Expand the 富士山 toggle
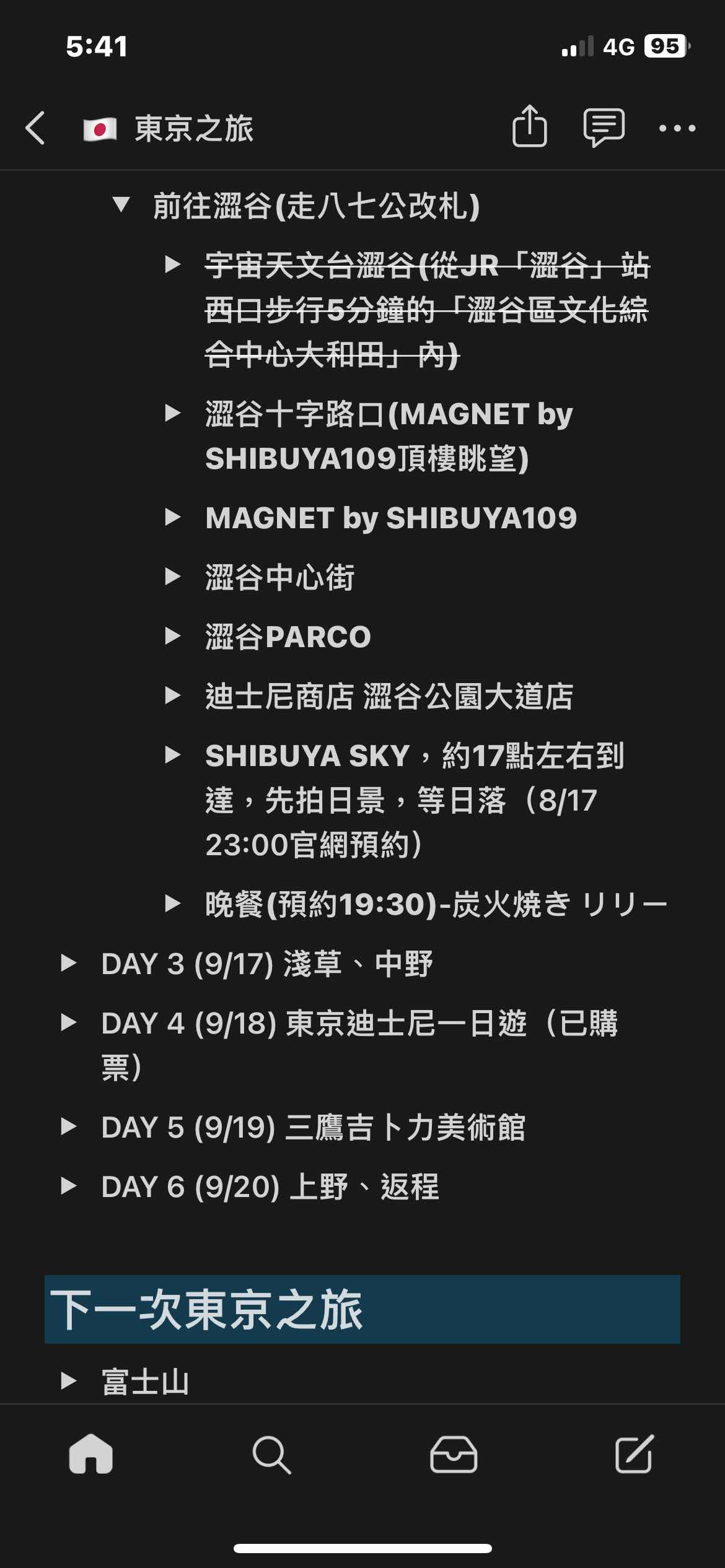The width and height of the screenshot is (725, 1568). [69, 1380]
